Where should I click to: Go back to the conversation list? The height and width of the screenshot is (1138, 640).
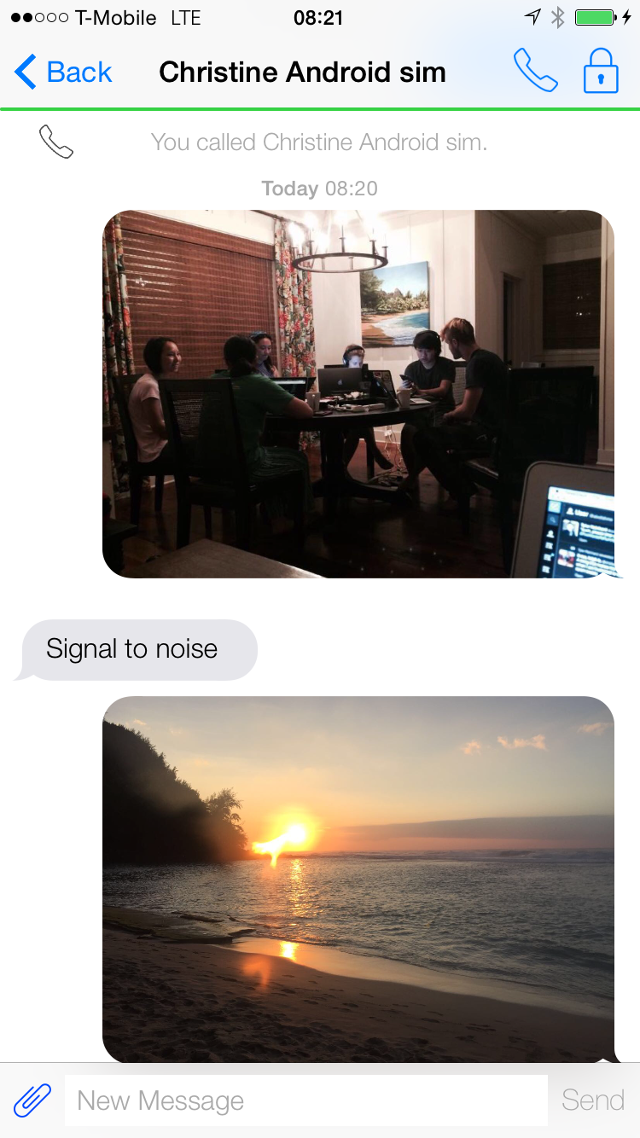pos(63,72)
